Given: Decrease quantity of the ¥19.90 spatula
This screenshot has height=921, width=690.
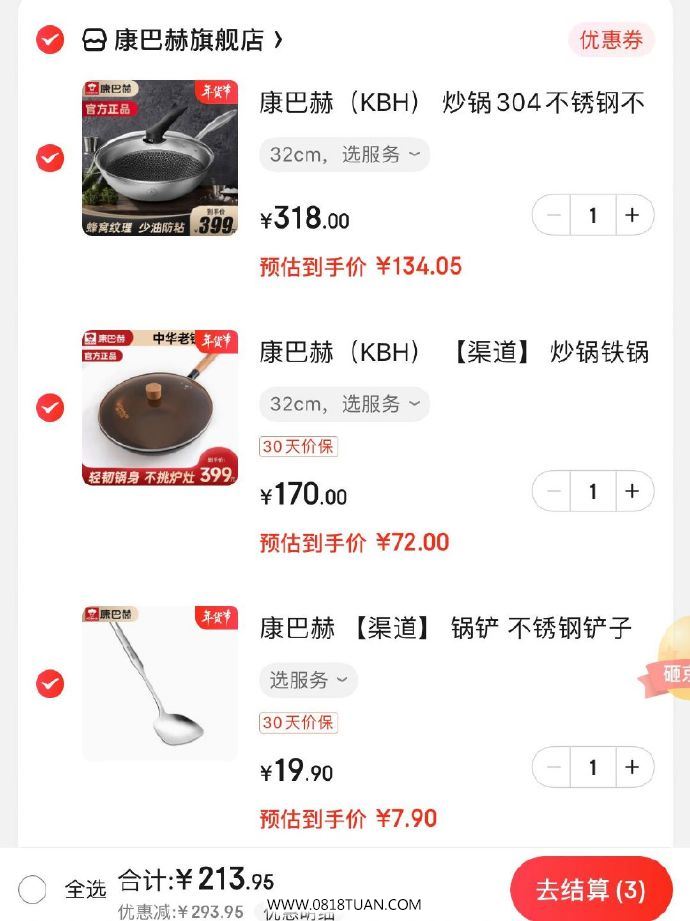Looking at the screenshot, I should pos(554,767).
